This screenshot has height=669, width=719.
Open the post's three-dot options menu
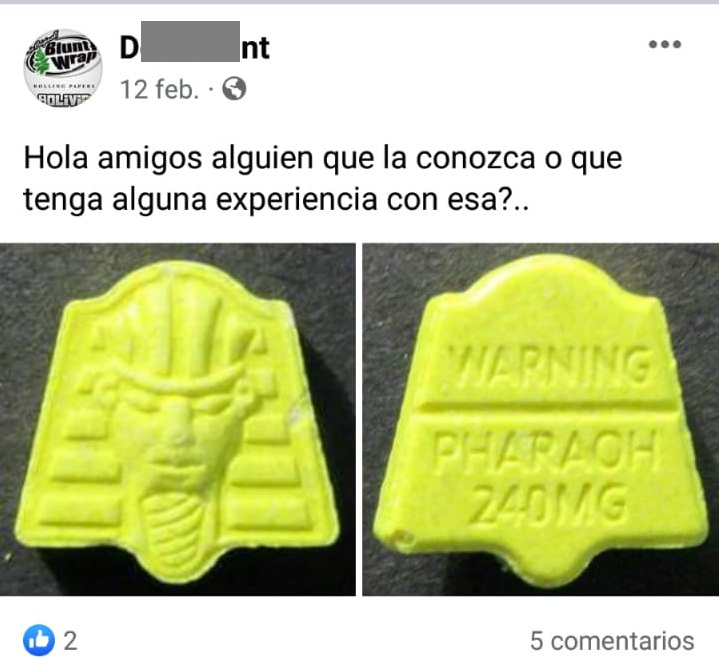[664, 45]
